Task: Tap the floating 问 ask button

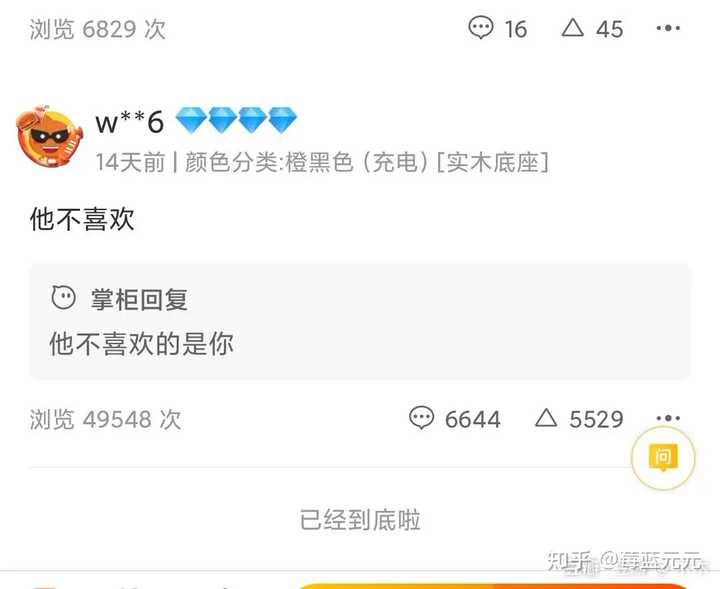Action: click(x=662, y=458)
